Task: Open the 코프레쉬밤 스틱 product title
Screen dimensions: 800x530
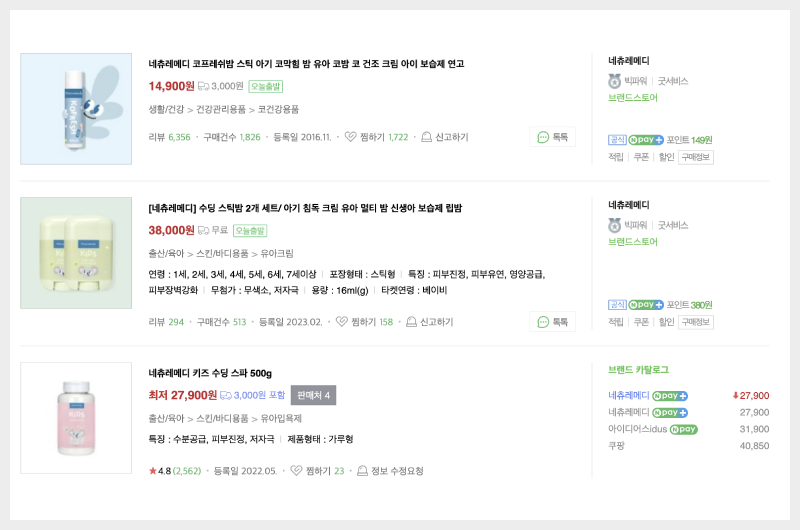Action: click(x=306, y=64)
